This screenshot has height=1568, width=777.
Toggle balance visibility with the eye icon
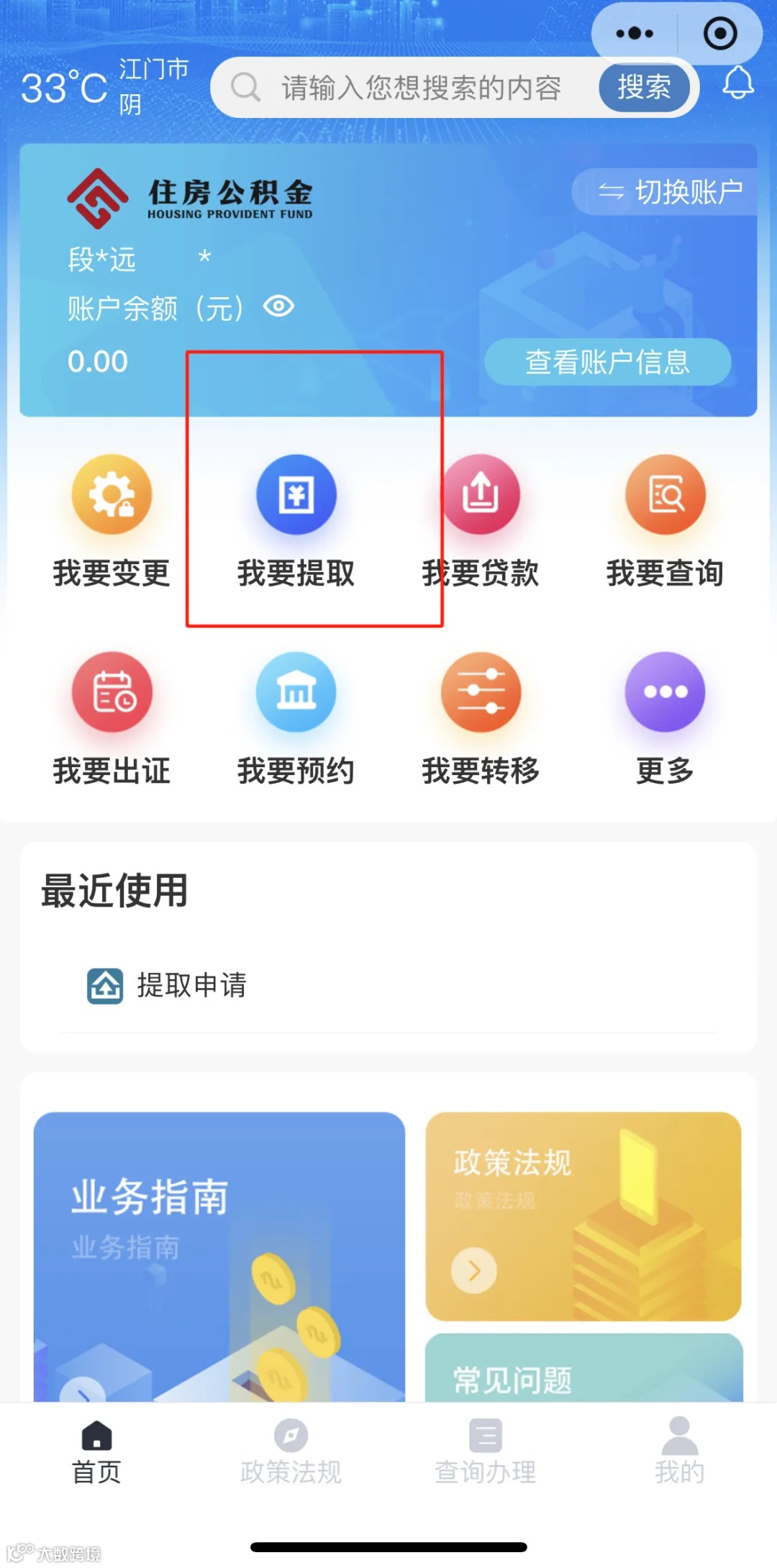(x=279, y=307)
